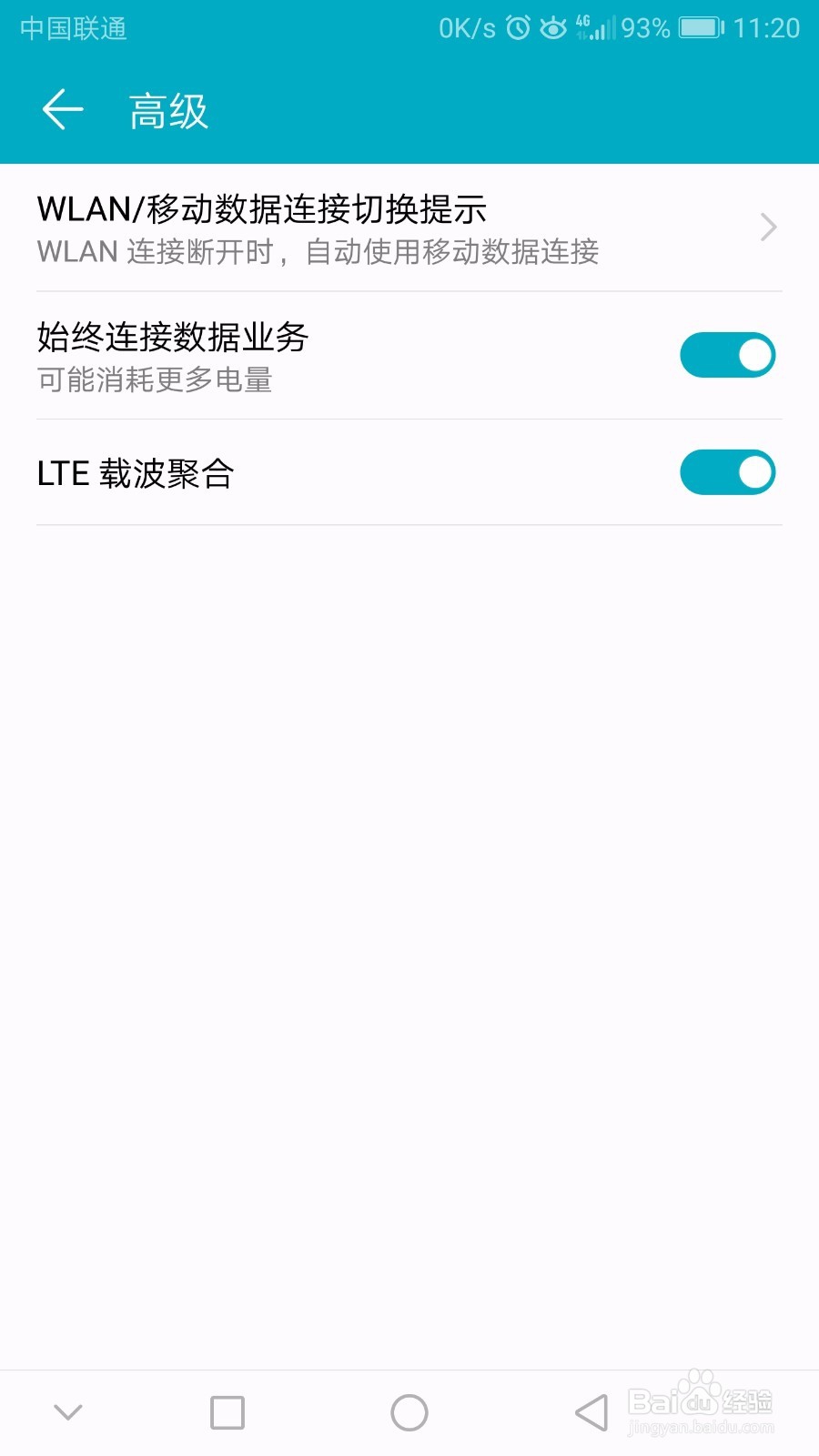
Task: Tap the system back triangle
Action: click(x=591, y=1412)
